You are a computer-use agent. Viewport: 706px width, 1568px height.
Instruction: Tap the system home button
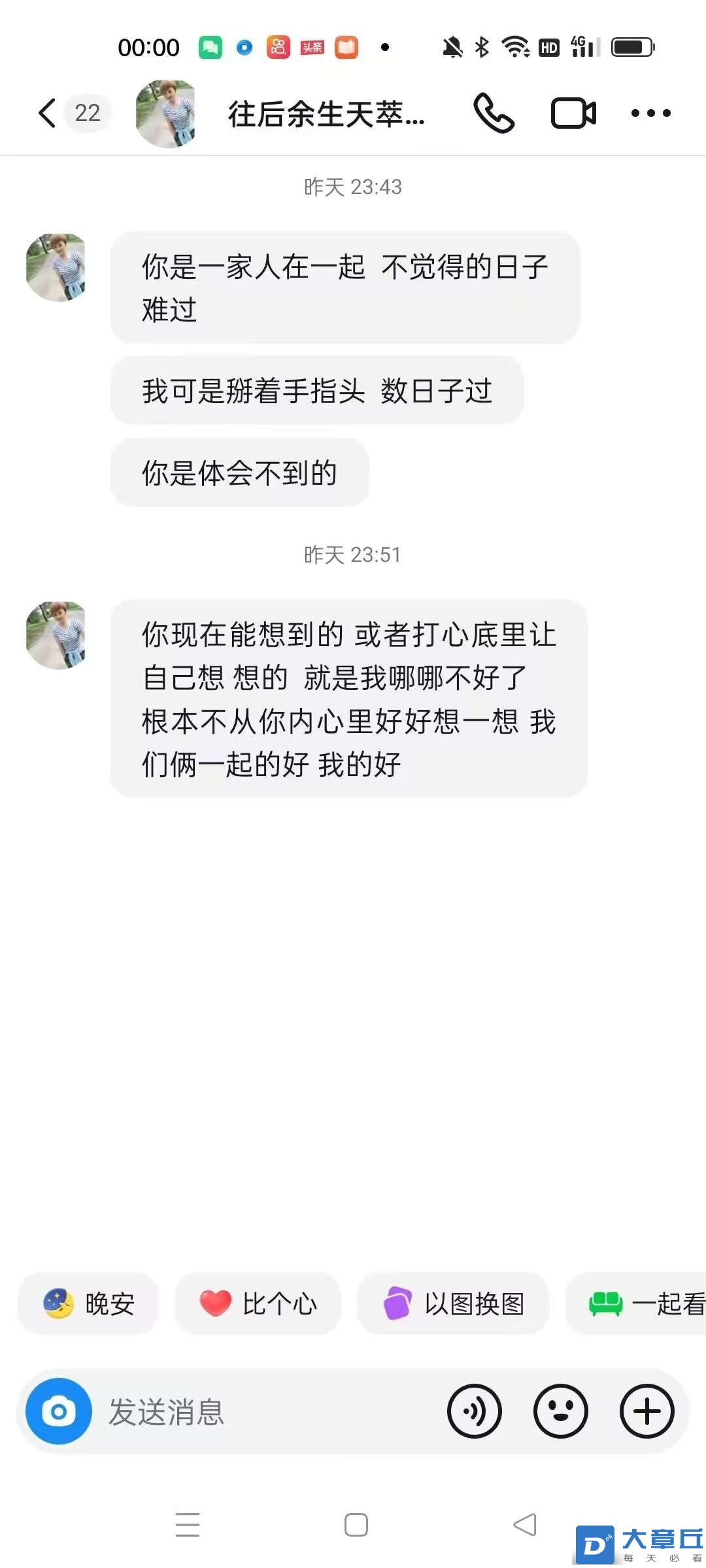click(x=356, y=1525)
